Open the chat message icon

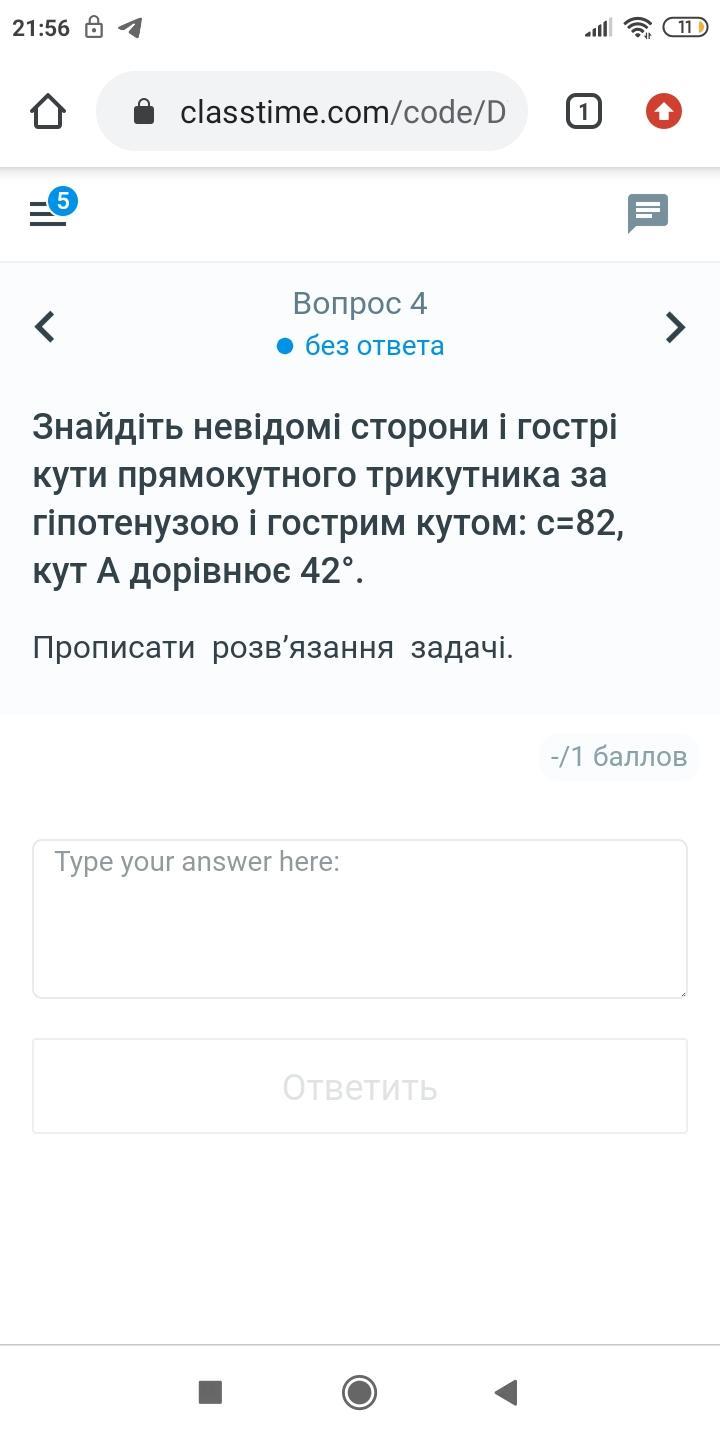point(648,213)
